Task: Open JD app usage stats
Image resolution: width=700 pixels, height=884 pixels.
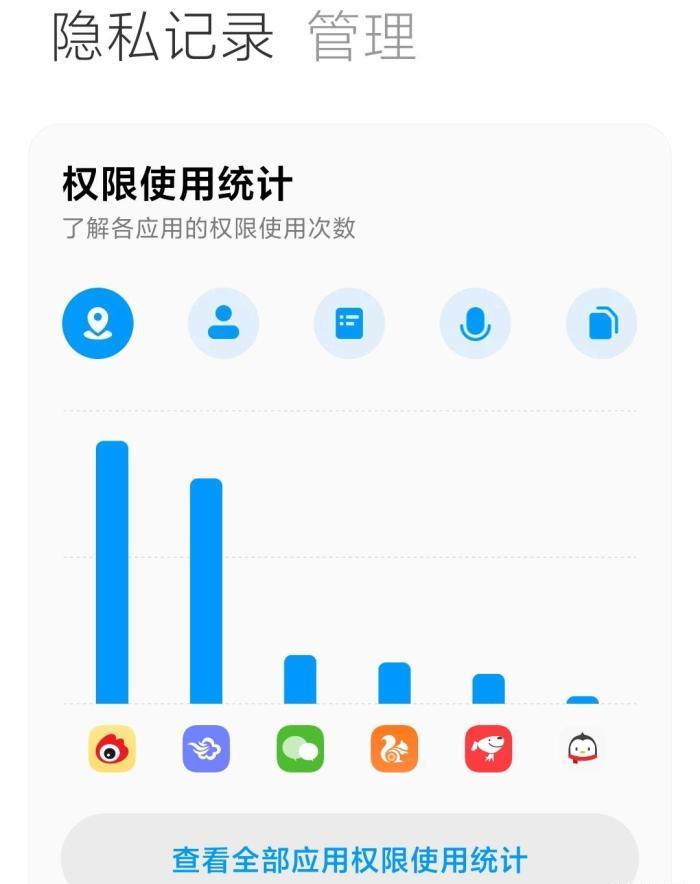Action: (x=488, y=749)
